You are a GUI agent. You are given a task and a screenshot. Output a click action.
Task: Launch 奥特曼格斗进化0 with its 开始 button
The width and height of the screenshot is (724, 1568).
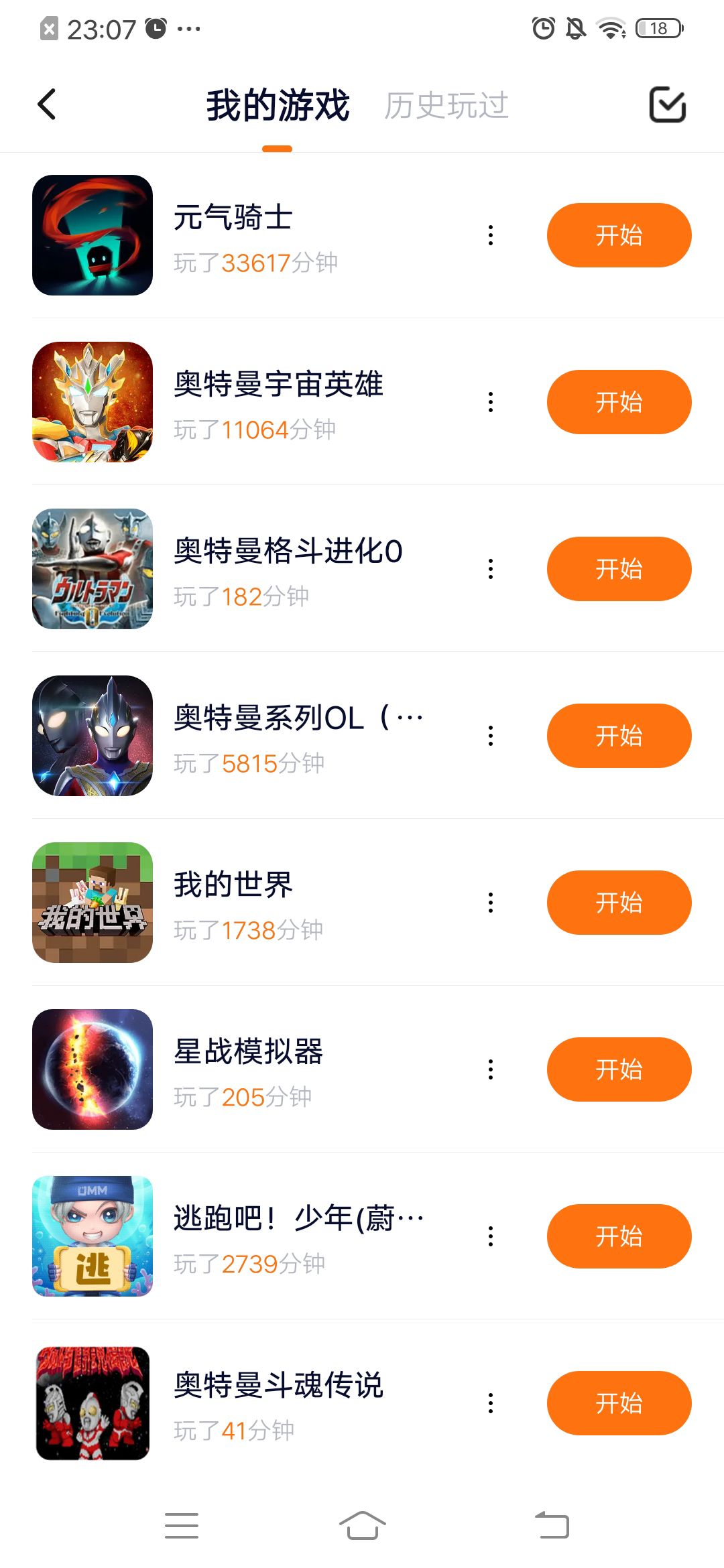(618, 569)
